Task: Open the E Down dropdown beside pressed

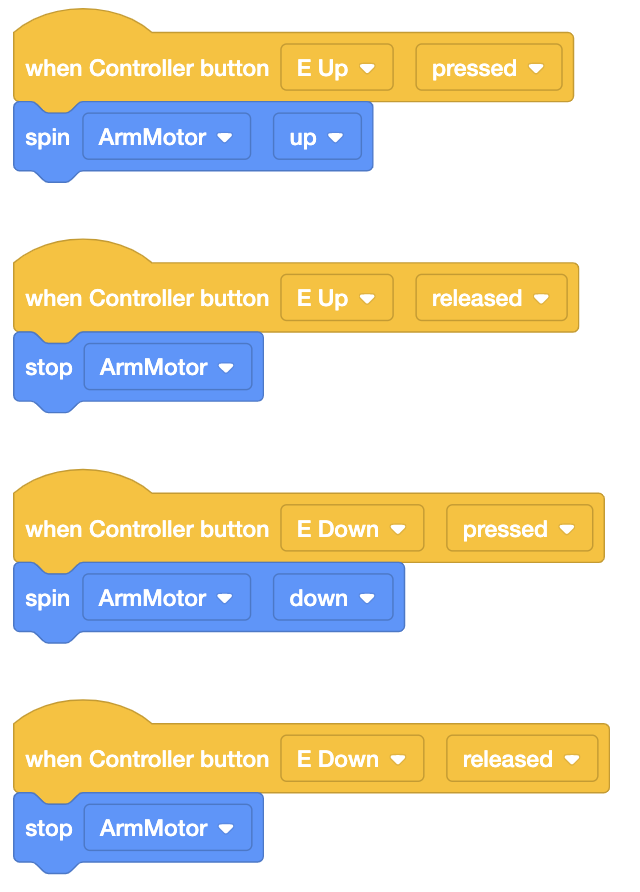Action: 351,529
